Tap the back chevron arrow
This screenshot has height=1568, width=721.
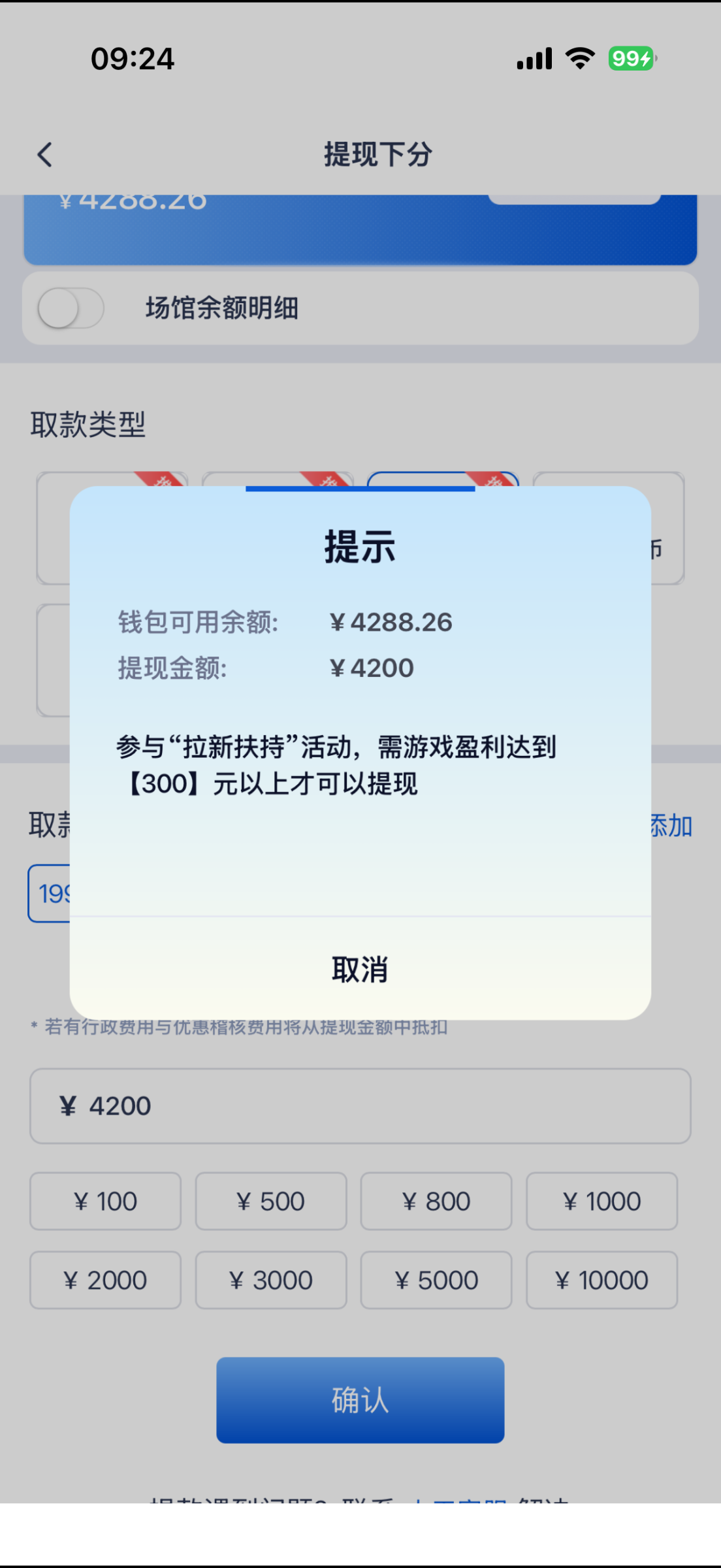point(44,155)
